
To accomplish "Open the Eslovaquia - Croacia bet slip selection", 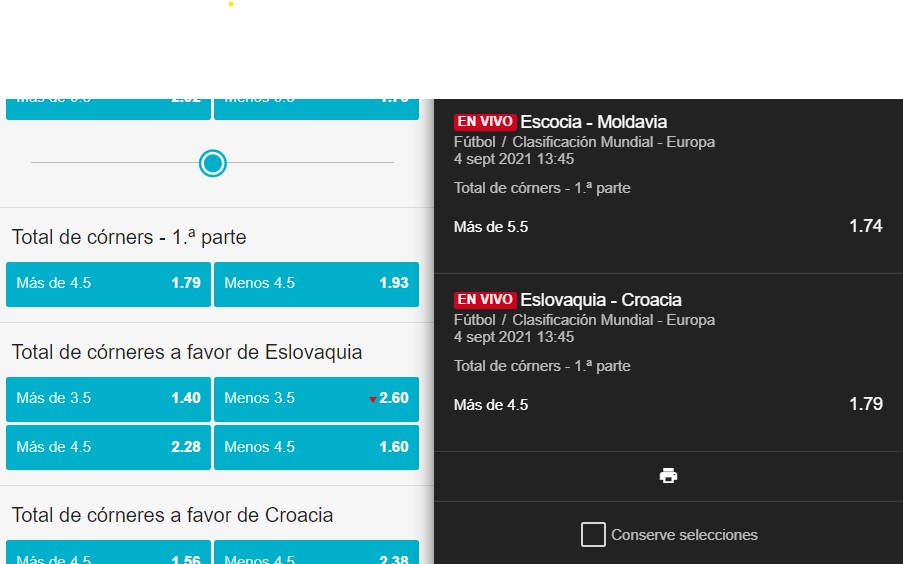I will pyautogui.click(x=668, y=362).
